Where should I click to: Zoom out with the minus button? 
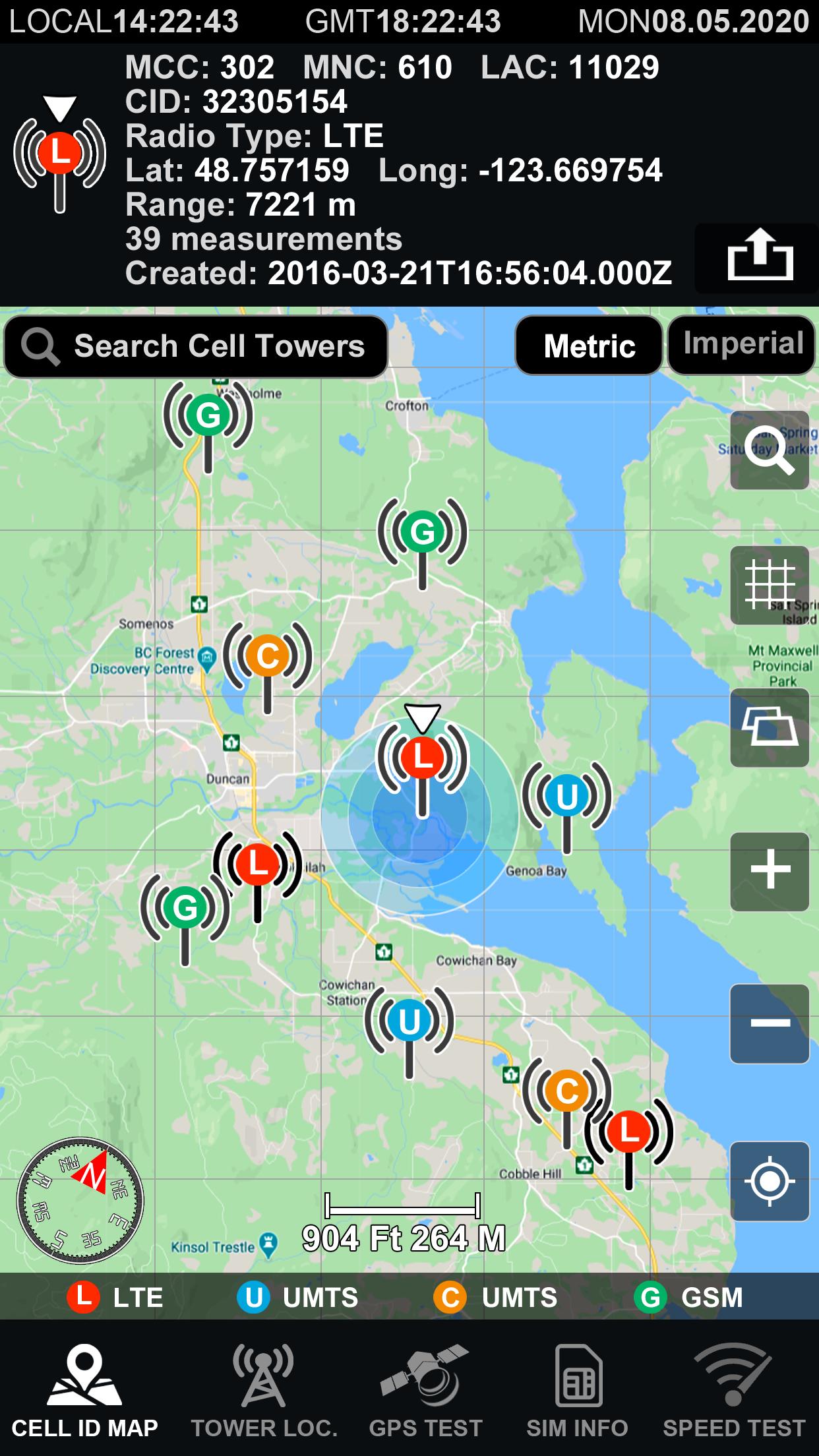[x=770, y=1023]
